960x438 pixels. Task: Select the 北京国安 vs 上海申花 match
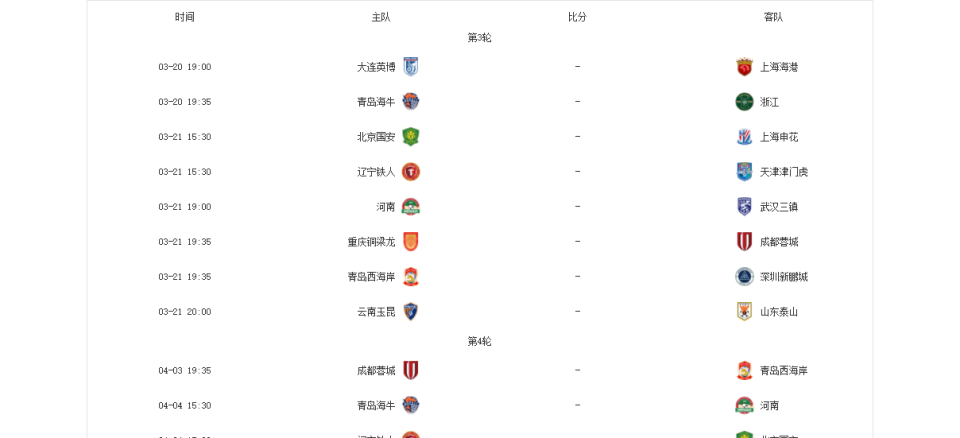coord(577,137)
